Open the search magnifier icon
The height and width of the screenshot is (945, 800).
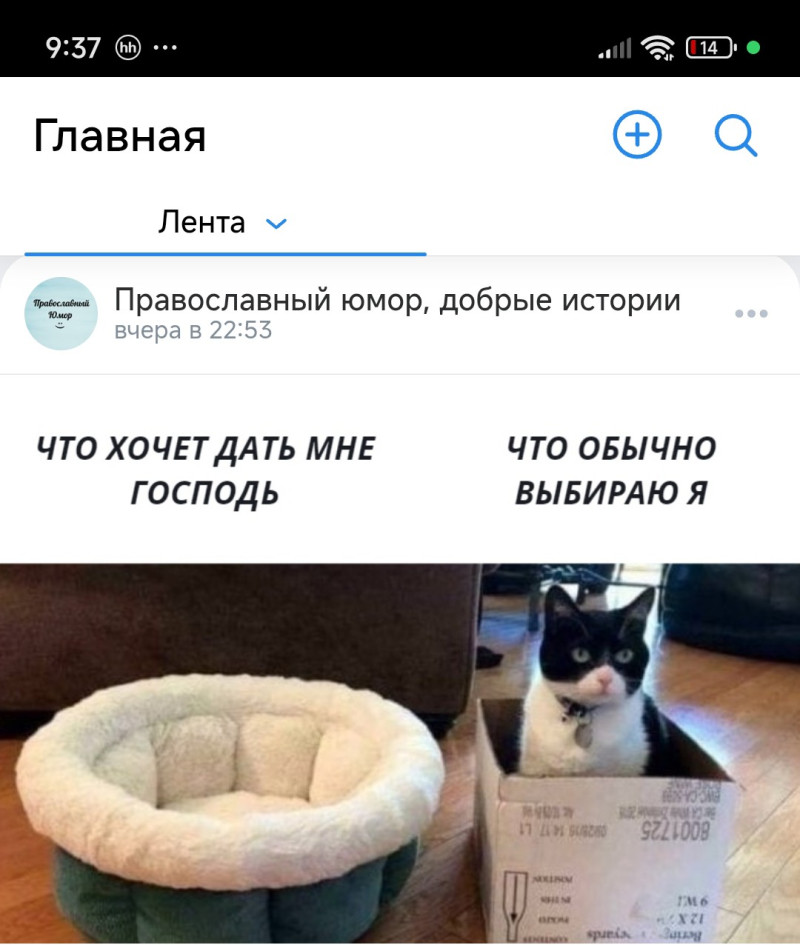737,135
